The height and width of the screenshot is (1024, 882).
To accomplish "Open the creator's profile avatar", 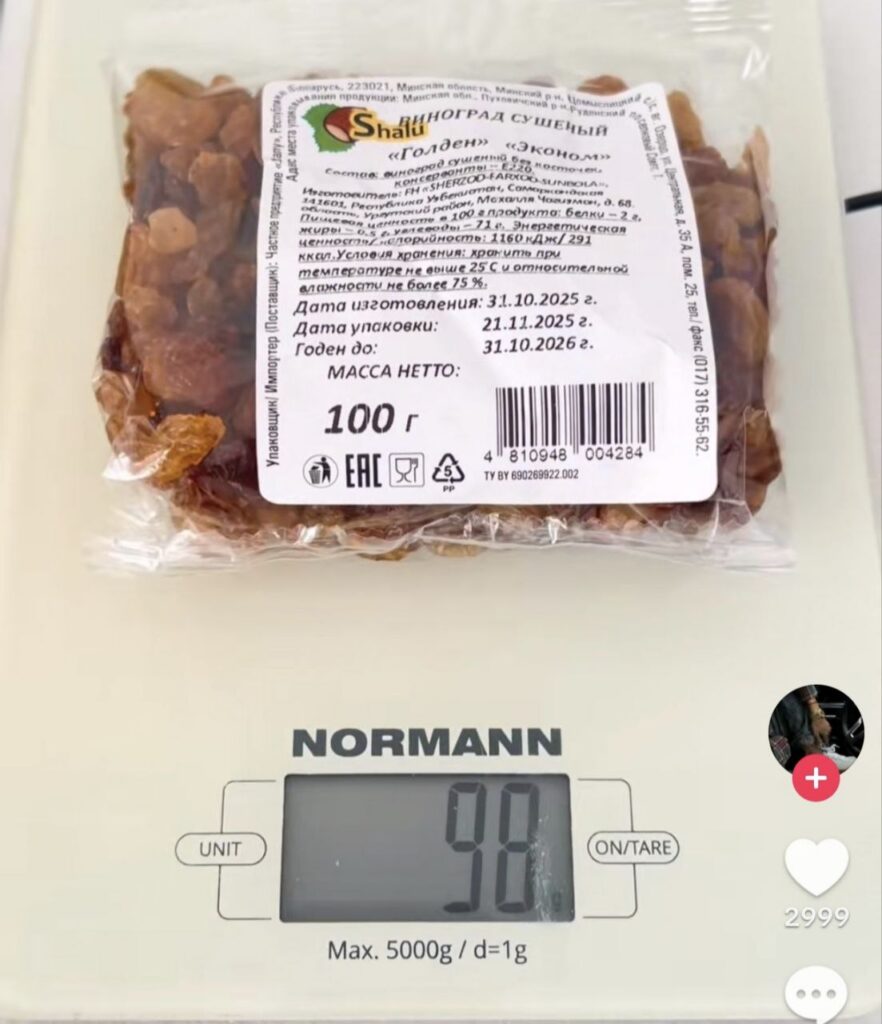I will 815,727.
